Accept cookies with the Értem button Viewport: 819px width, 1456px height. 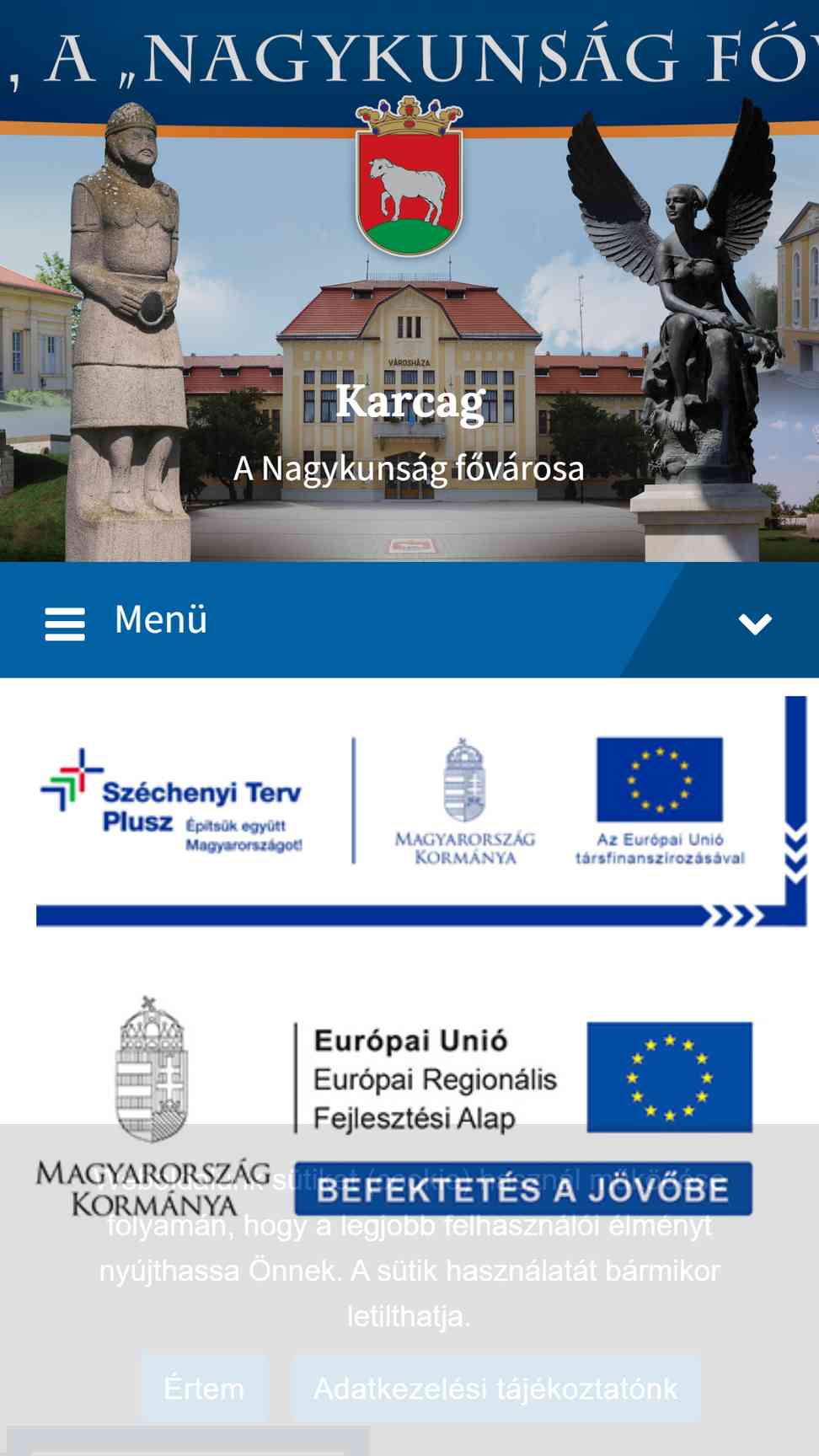pos(204,1388)
